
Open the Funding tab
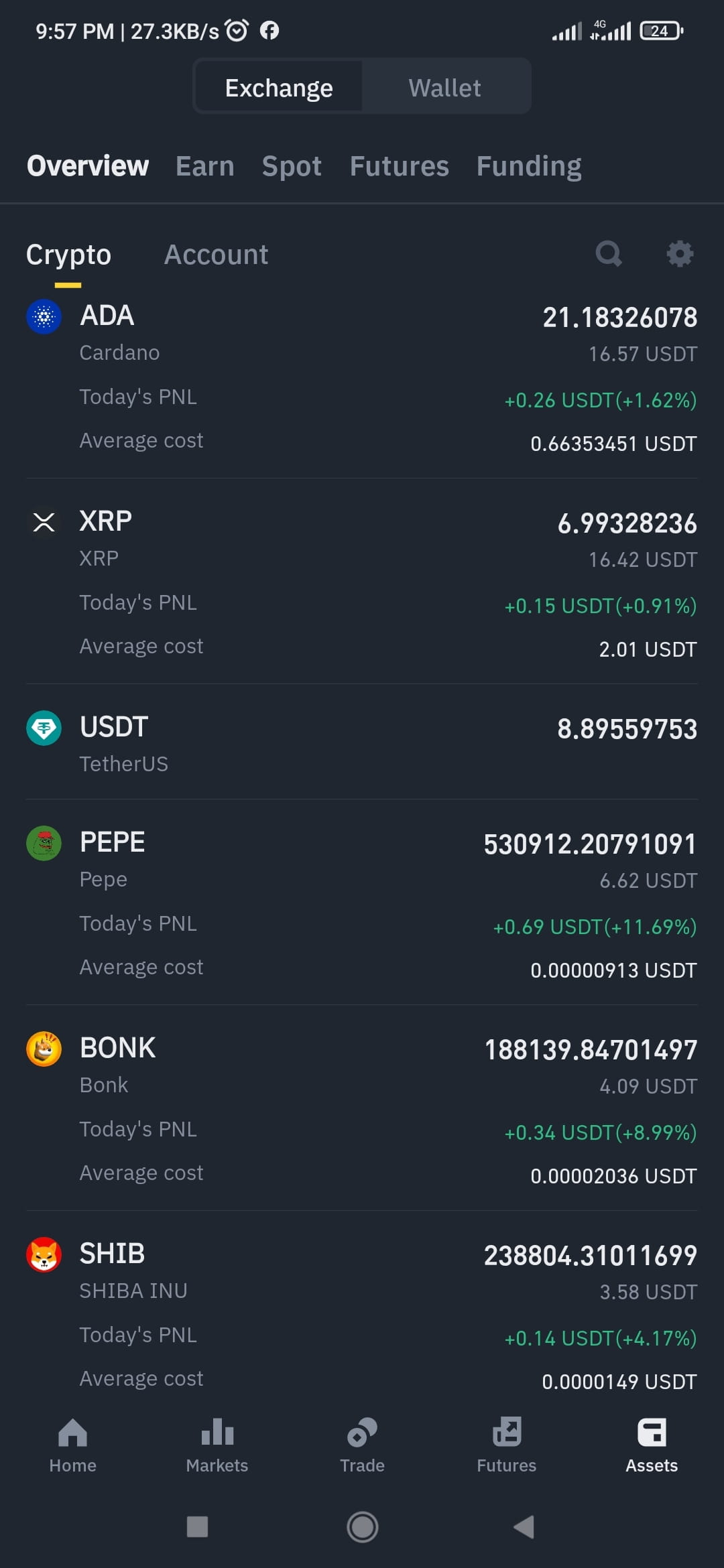point(529,166)
